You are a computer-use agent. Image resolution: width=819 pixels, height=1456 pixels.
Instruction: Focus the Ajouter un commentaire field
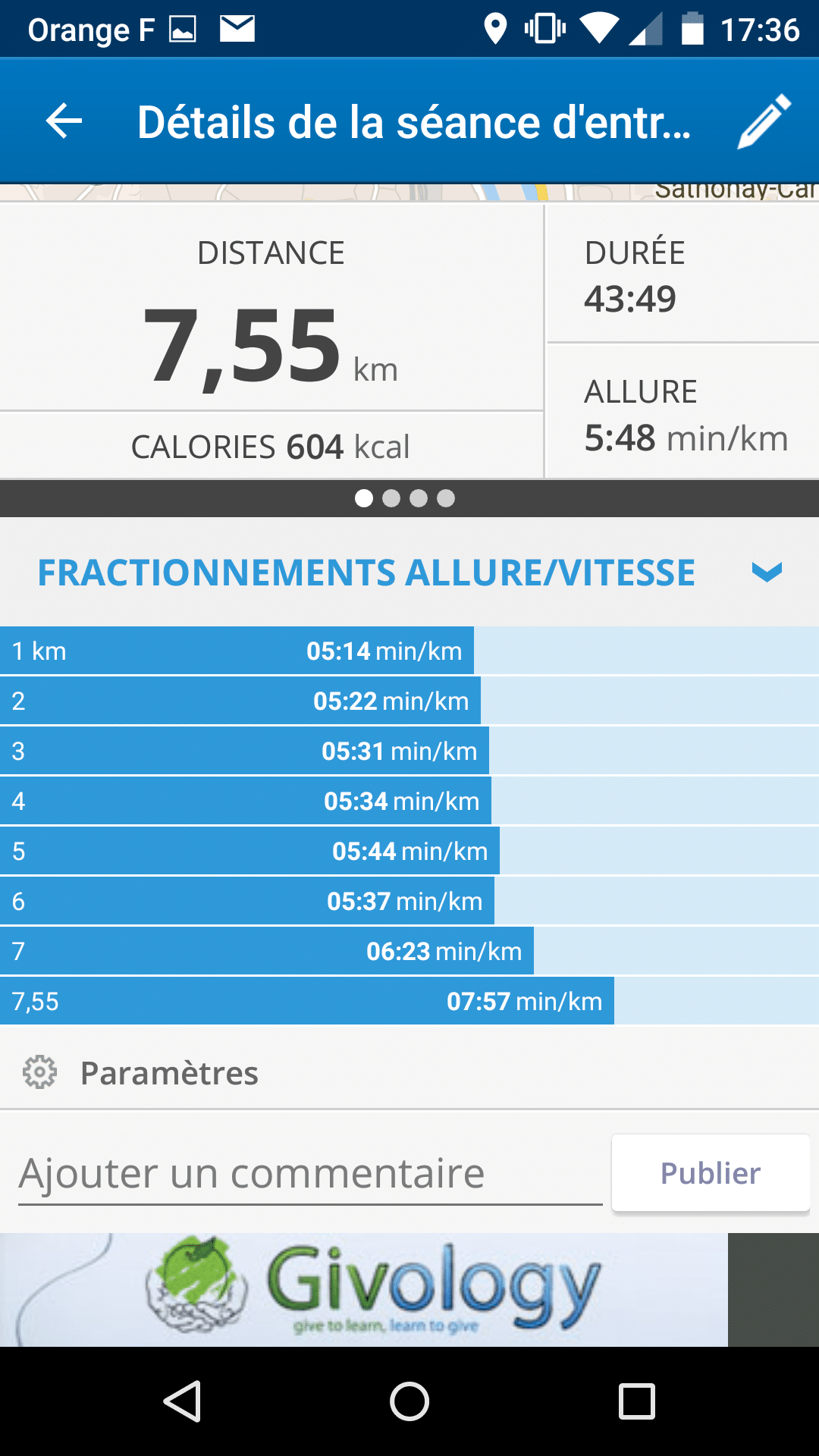tap(310, 1174)
